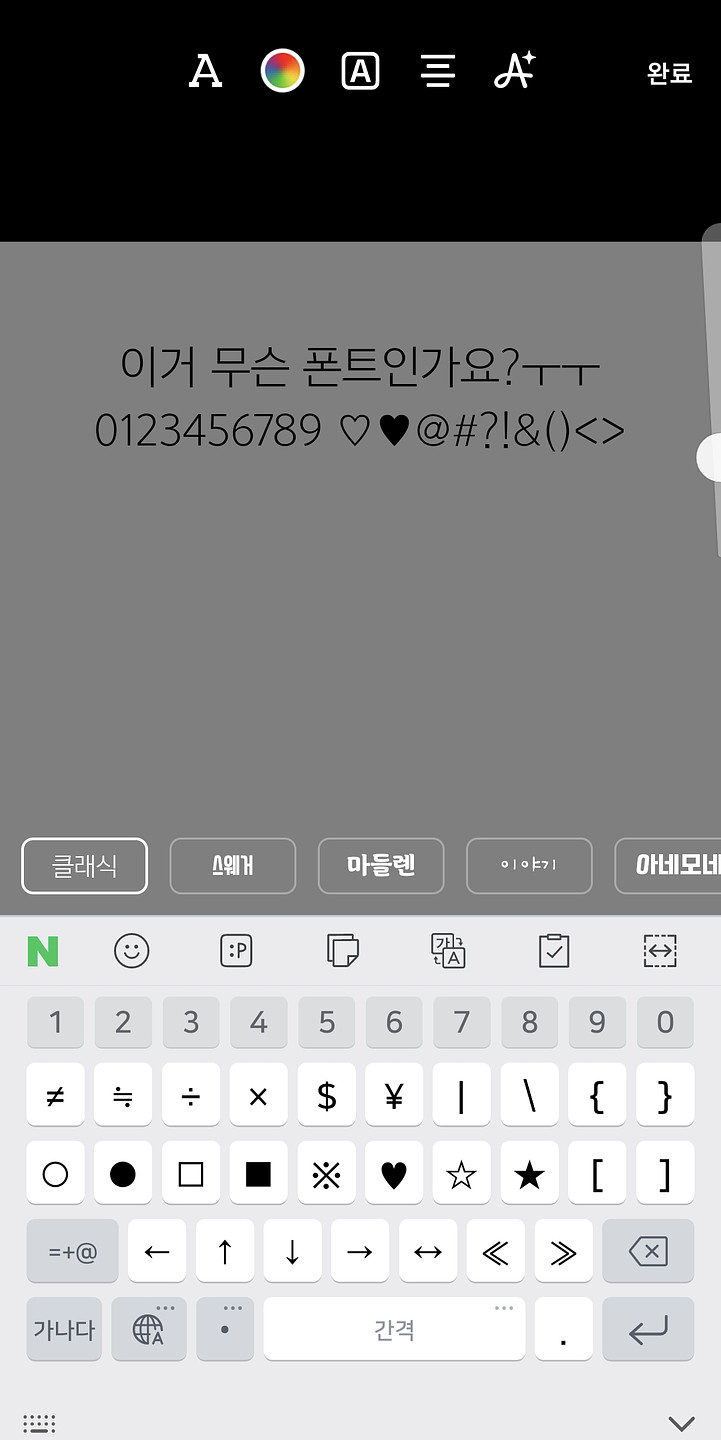Choose the 이야기 font style
721x1440 pixels.
click(529, 865)
